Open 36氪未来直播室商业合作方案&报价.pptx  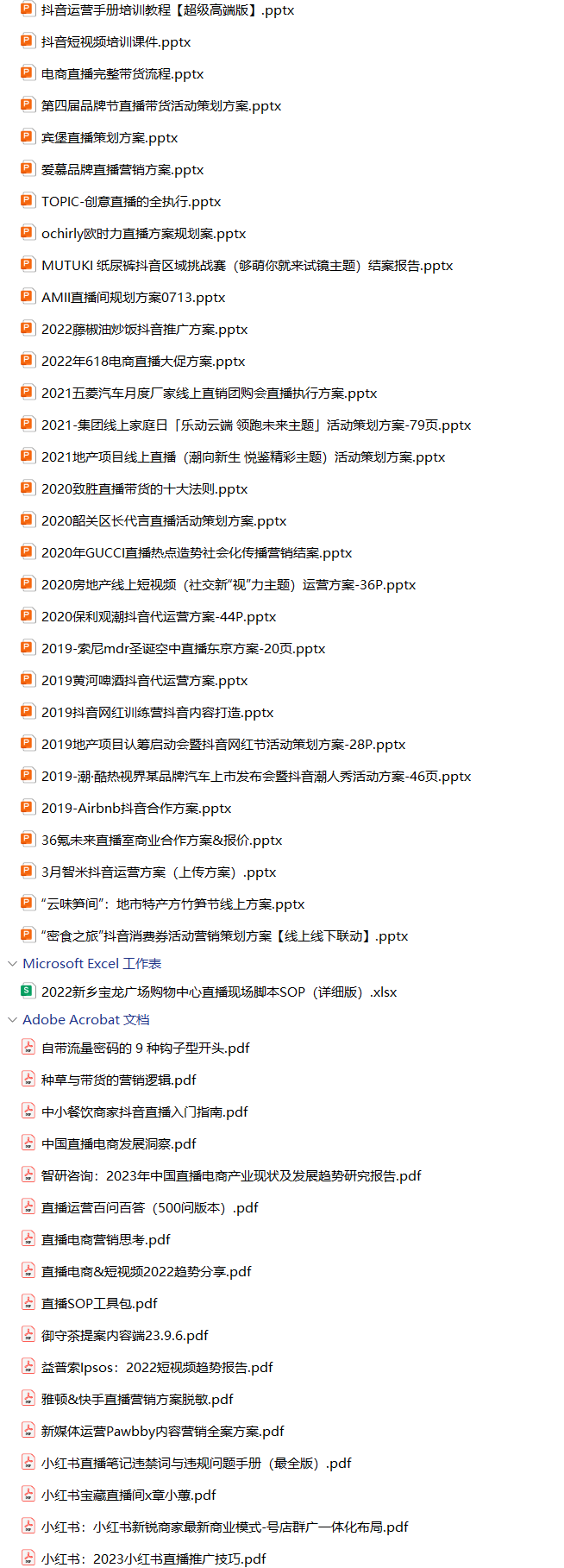pos(161,841)
